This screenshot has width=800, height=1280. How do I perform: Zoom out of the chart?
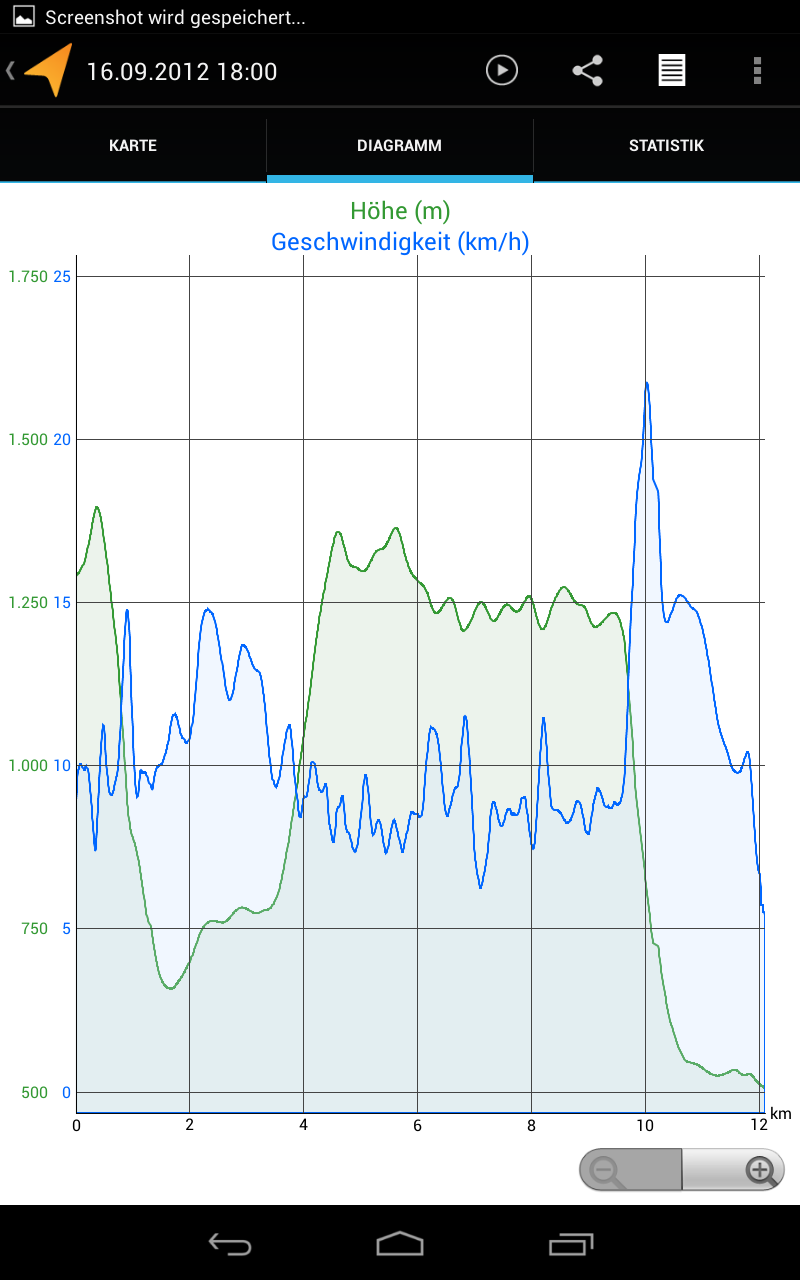631,1169
